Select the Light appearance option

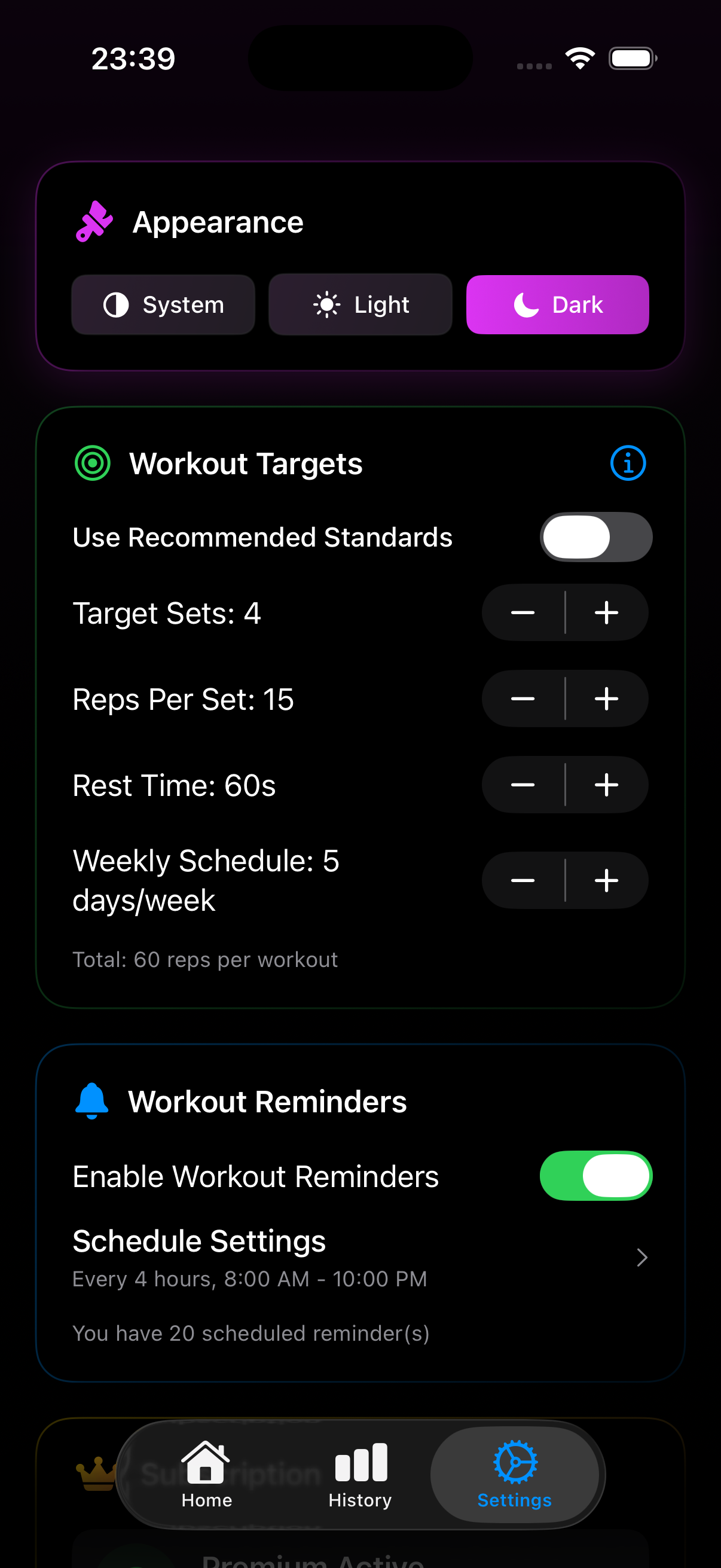[x=359, y=304]
